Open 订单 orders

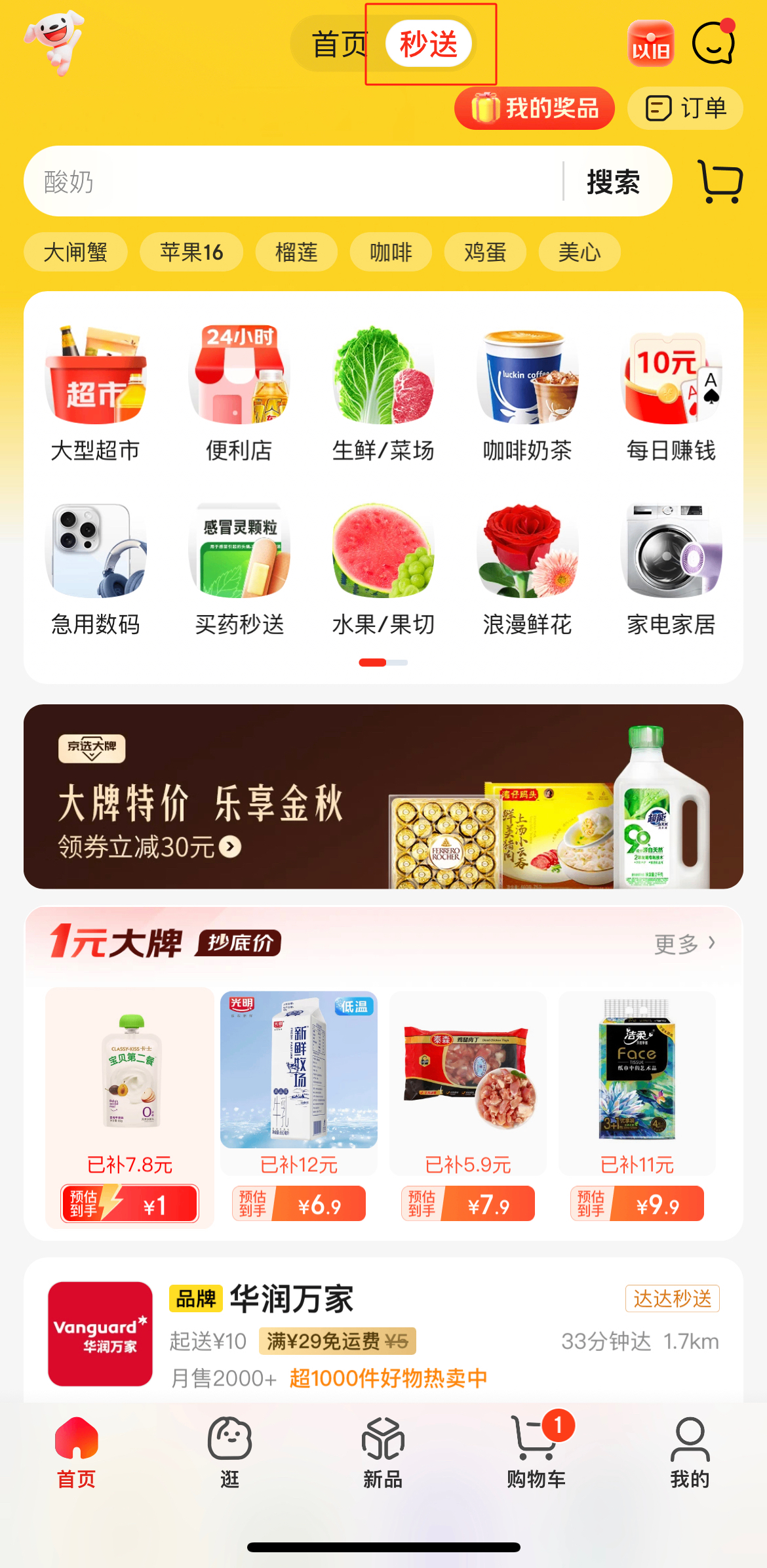(x=685, y=108)
